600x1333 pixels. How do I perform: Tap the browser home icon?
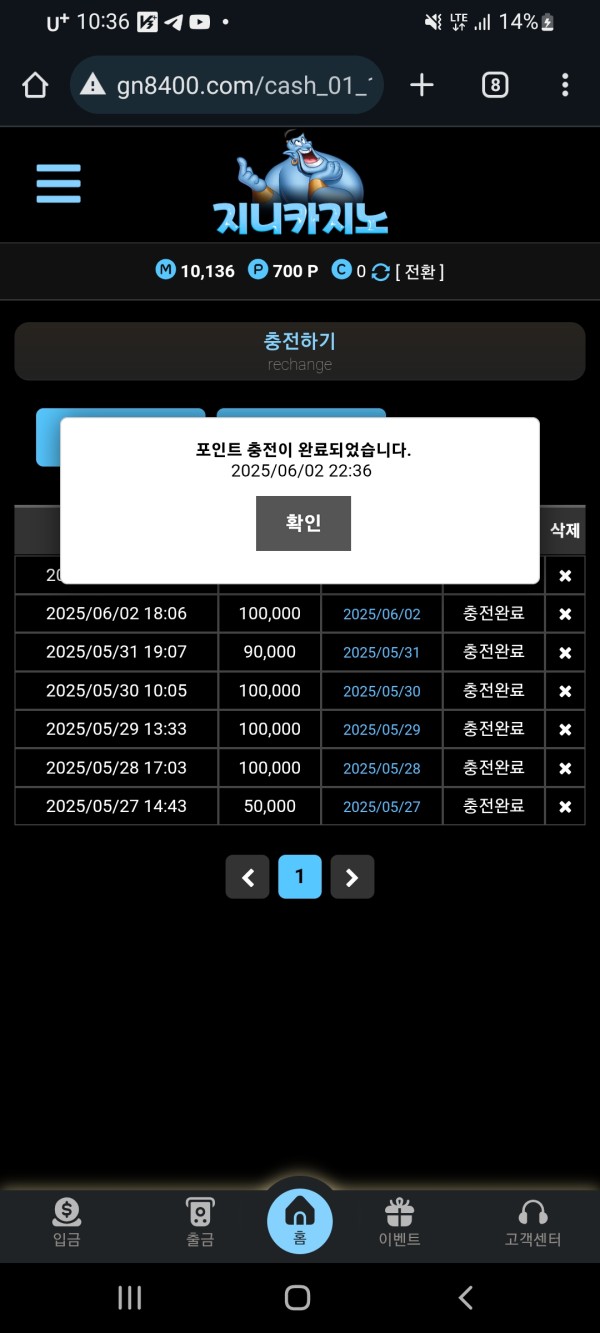pos(35,86)
